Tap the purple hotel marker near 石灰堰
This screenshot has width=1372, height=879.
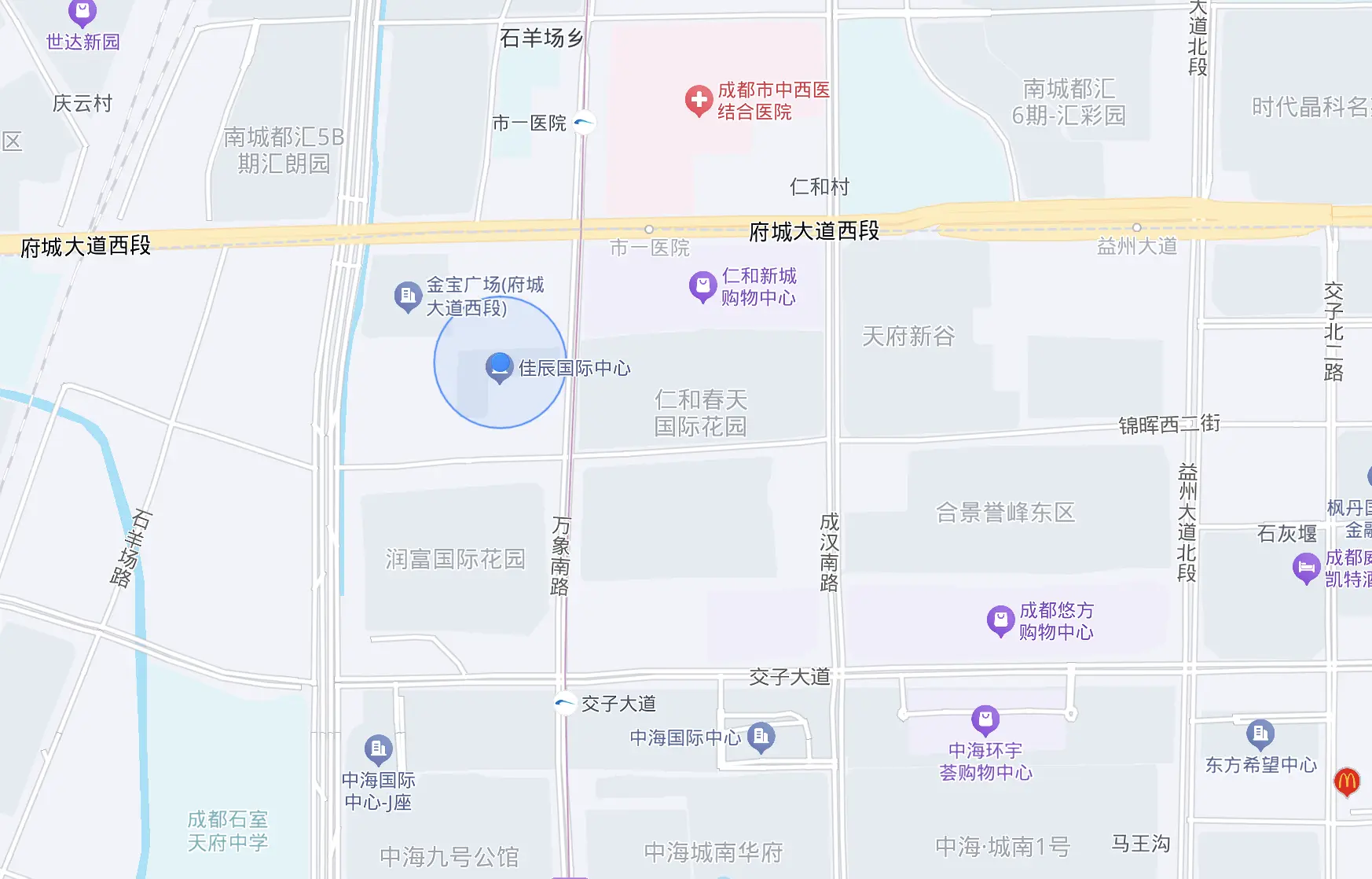(1306, 568)
